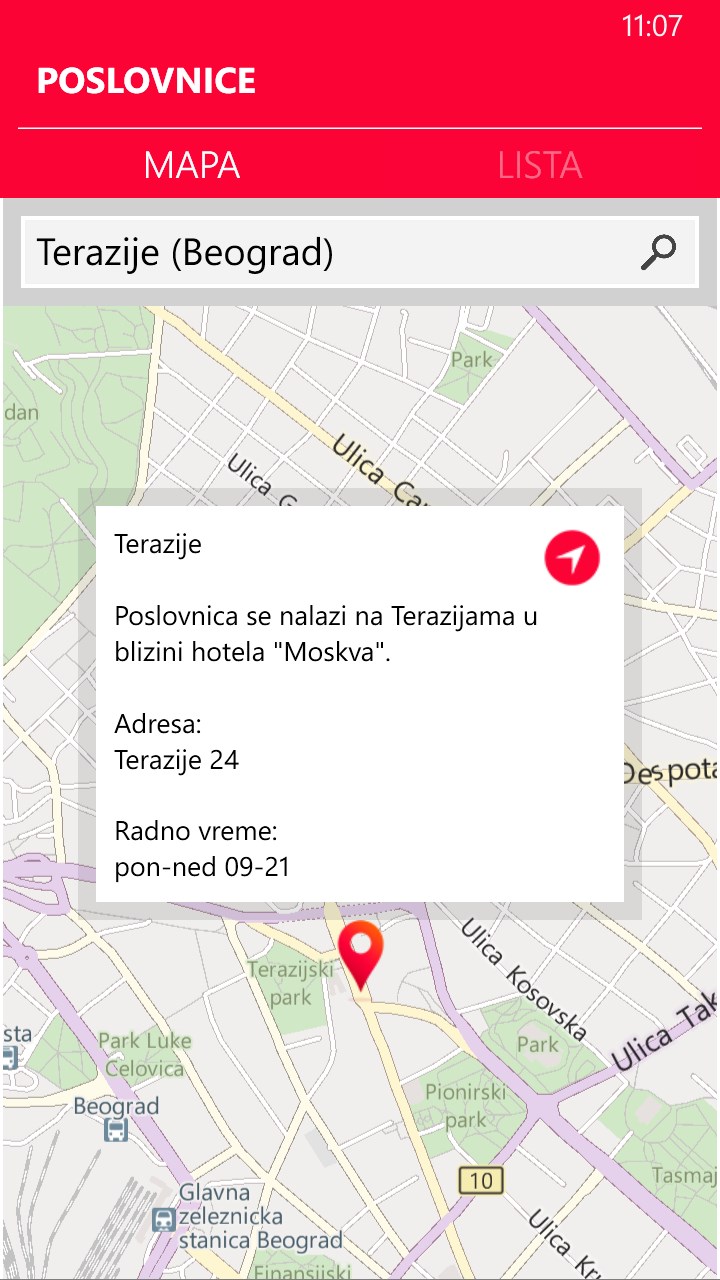
Task: Open navigation directions to Terazije branch
Action: coord(571,558)
